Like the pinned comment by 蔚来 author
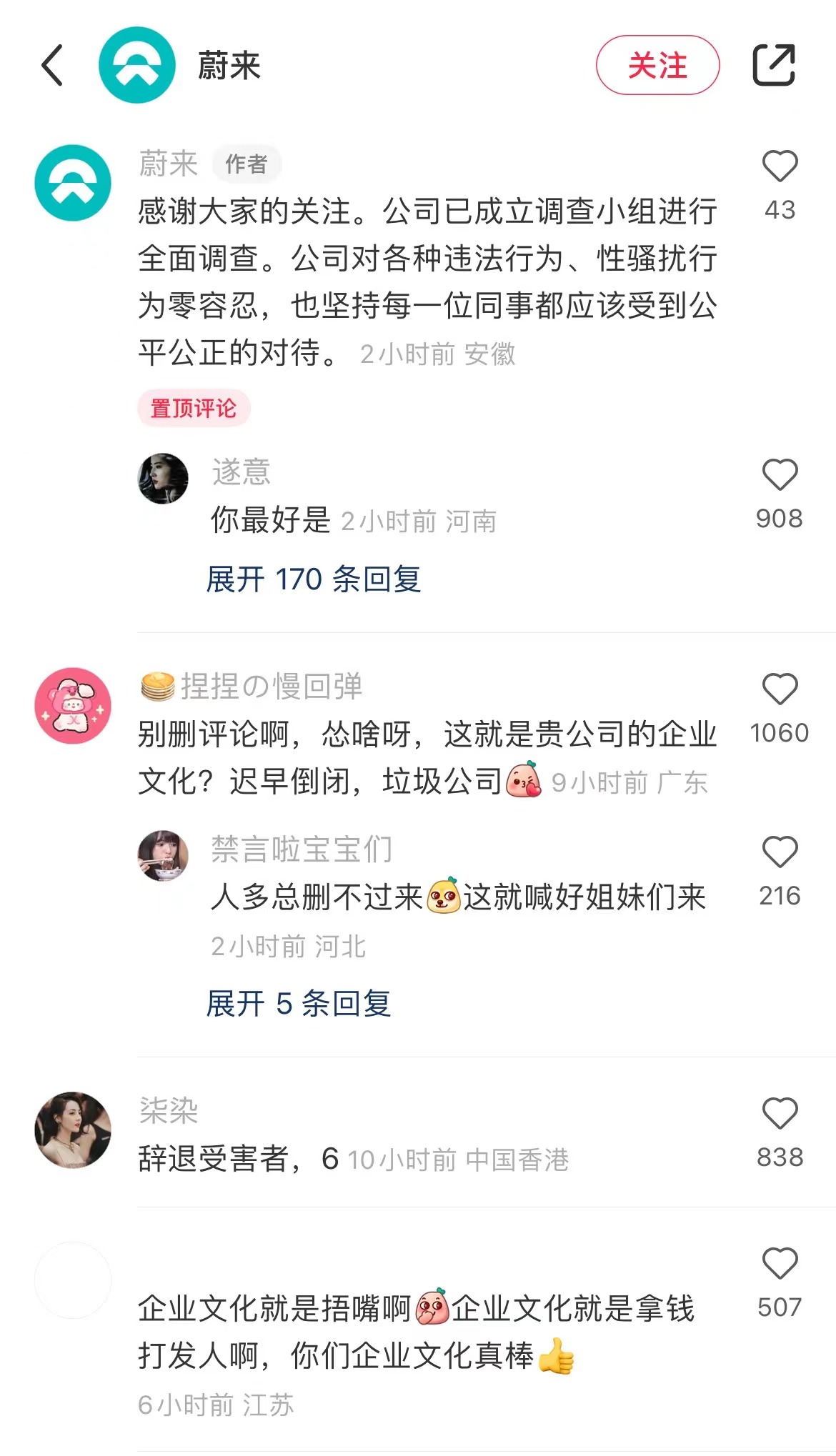 (780, 166)
